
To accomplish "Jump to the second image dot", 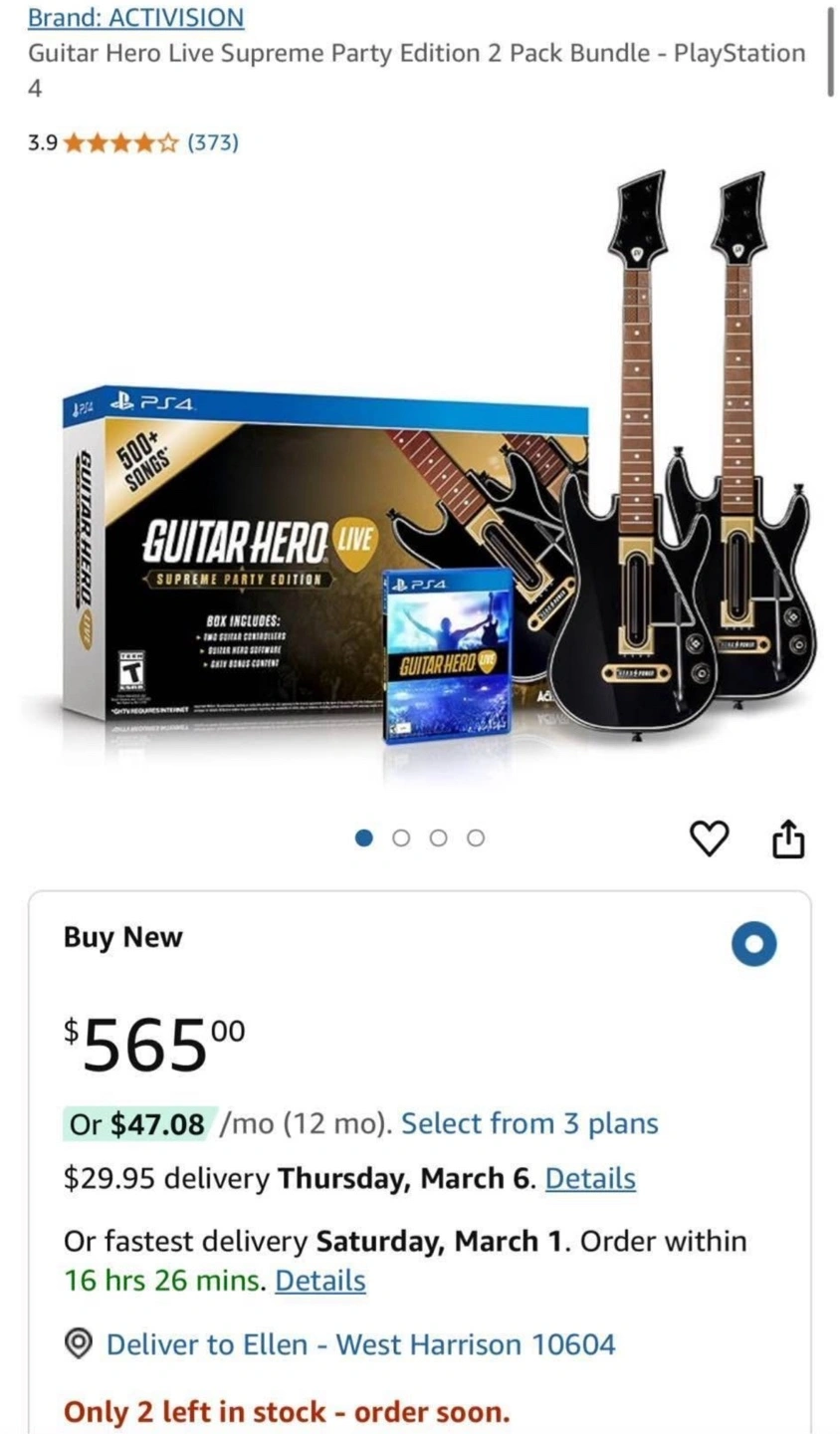I will pos(401,838).
